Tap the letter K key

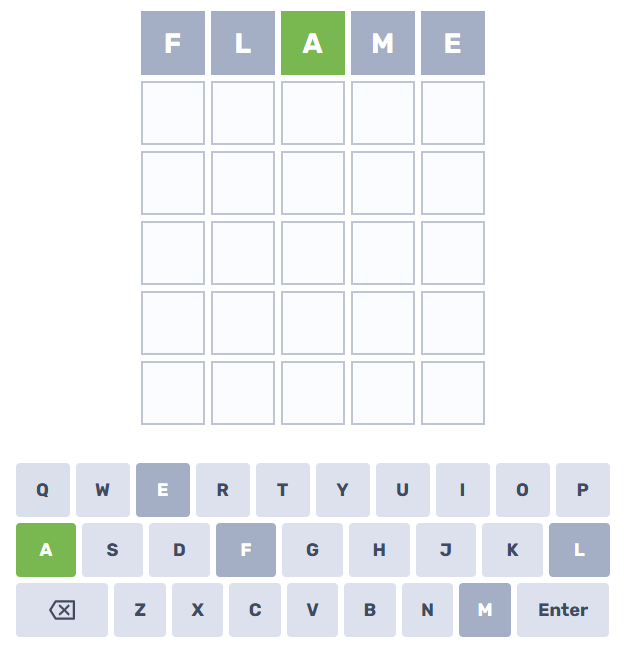(512, 550)
